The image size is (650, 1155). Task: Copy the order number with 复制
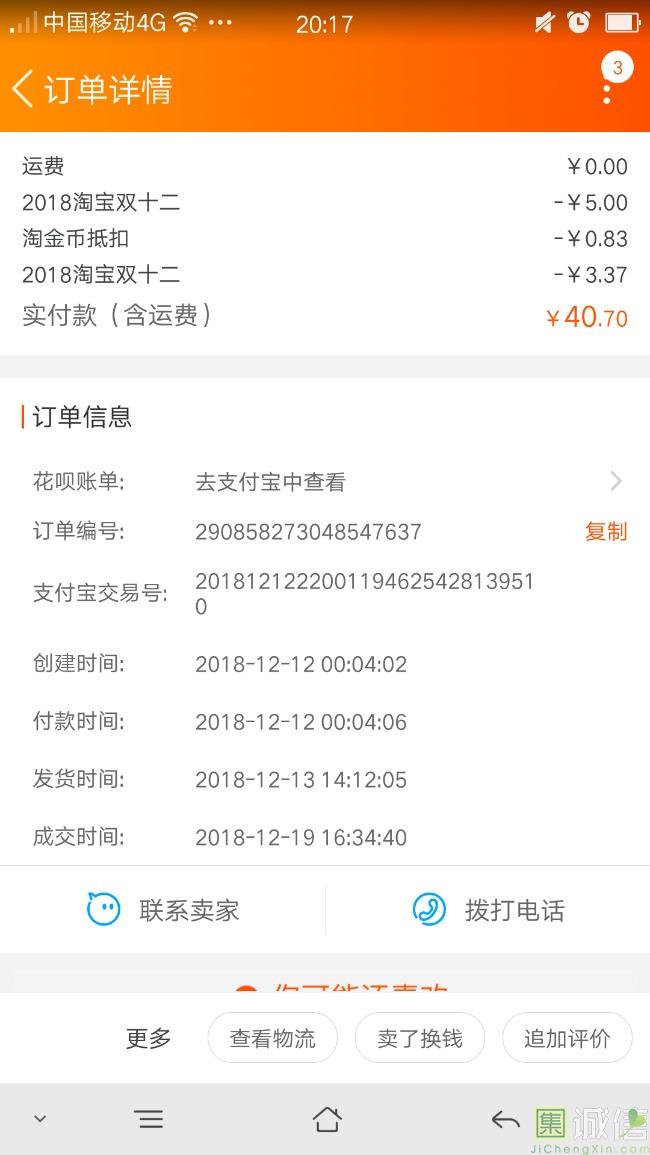tap(605, 532)
